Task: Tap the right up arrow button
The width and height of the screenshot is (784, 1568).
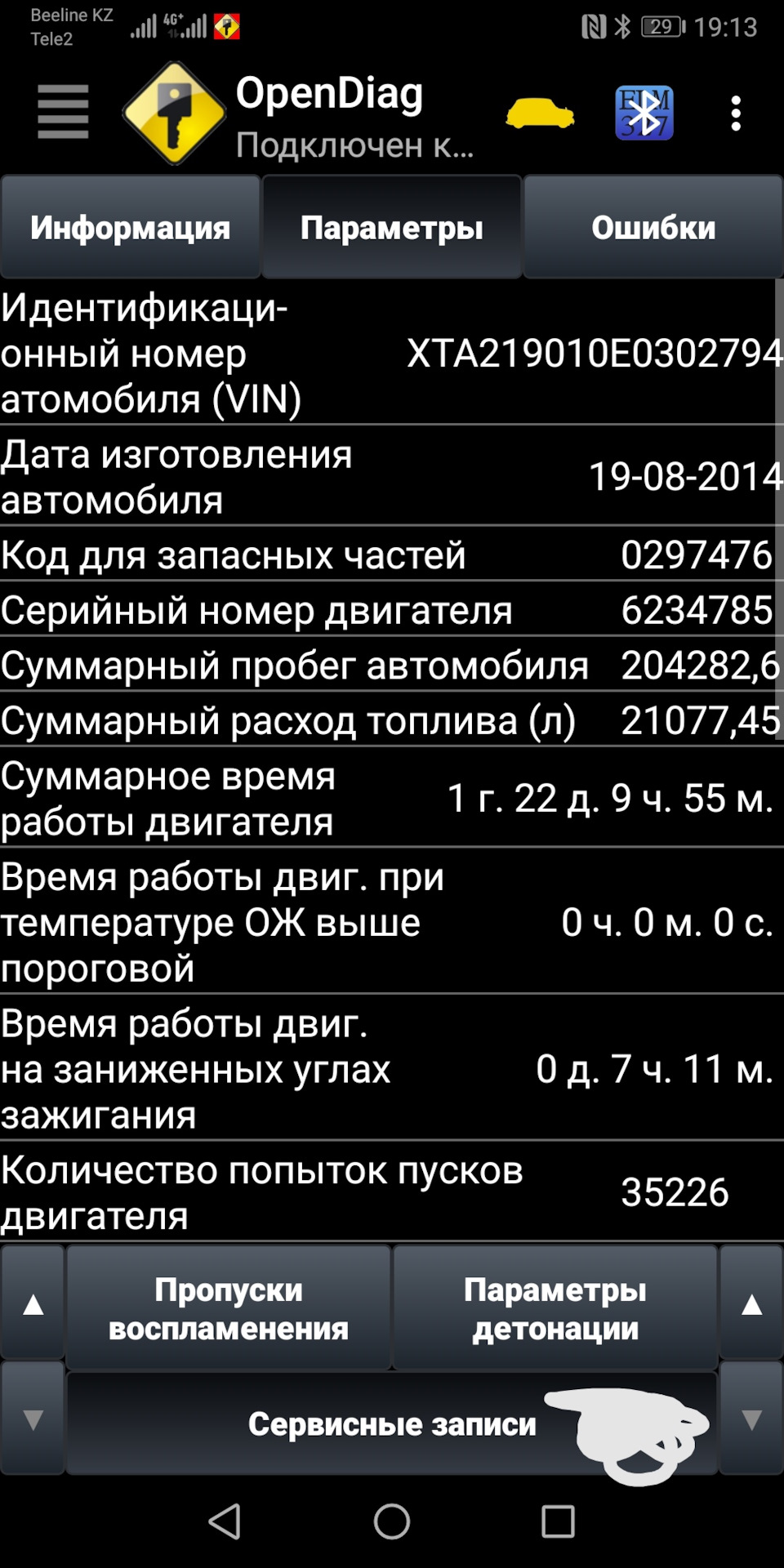Action: click(751, 1304)
